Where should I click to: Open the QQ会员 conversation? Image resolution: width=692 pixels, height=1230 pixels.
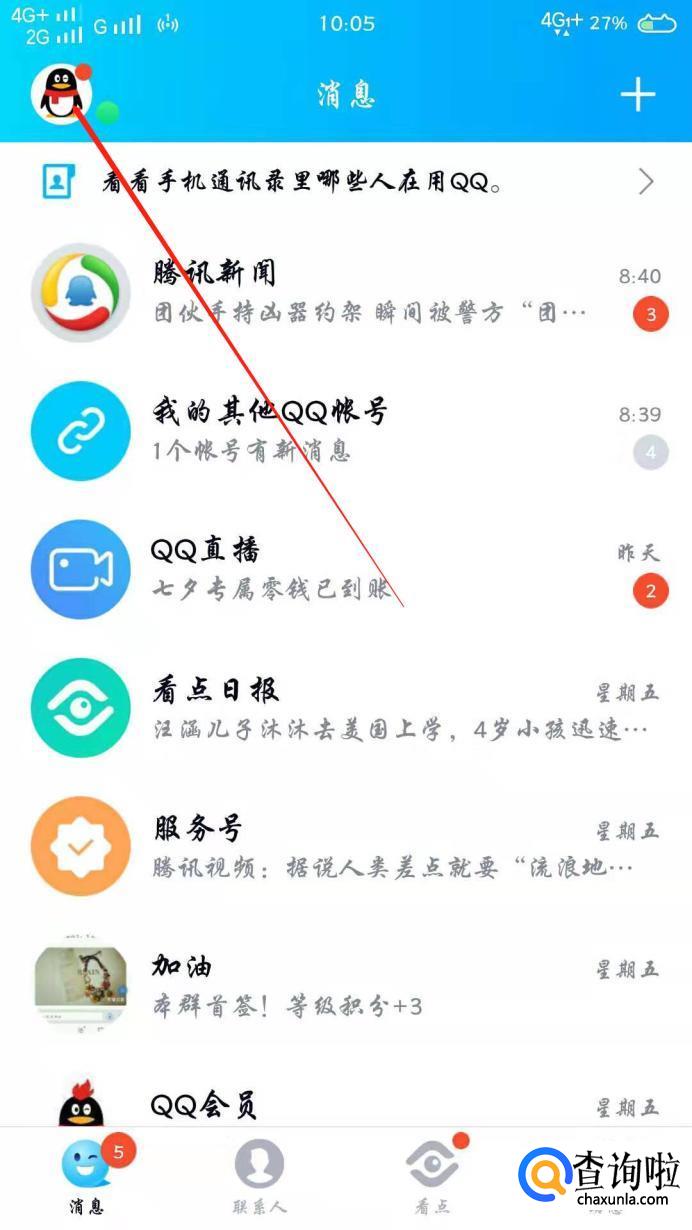coord(346,1105)
